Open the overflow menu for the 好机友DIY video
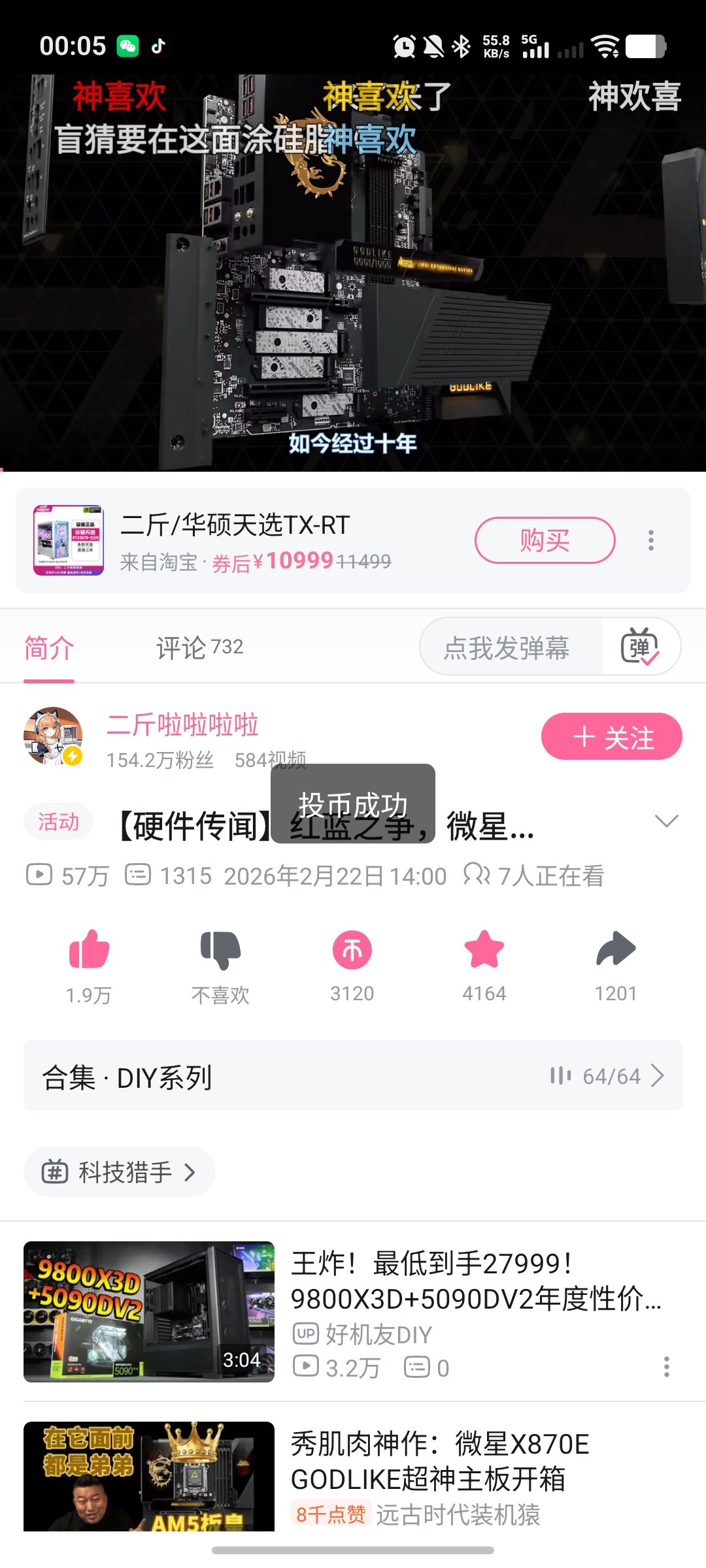 (666, 1367)
